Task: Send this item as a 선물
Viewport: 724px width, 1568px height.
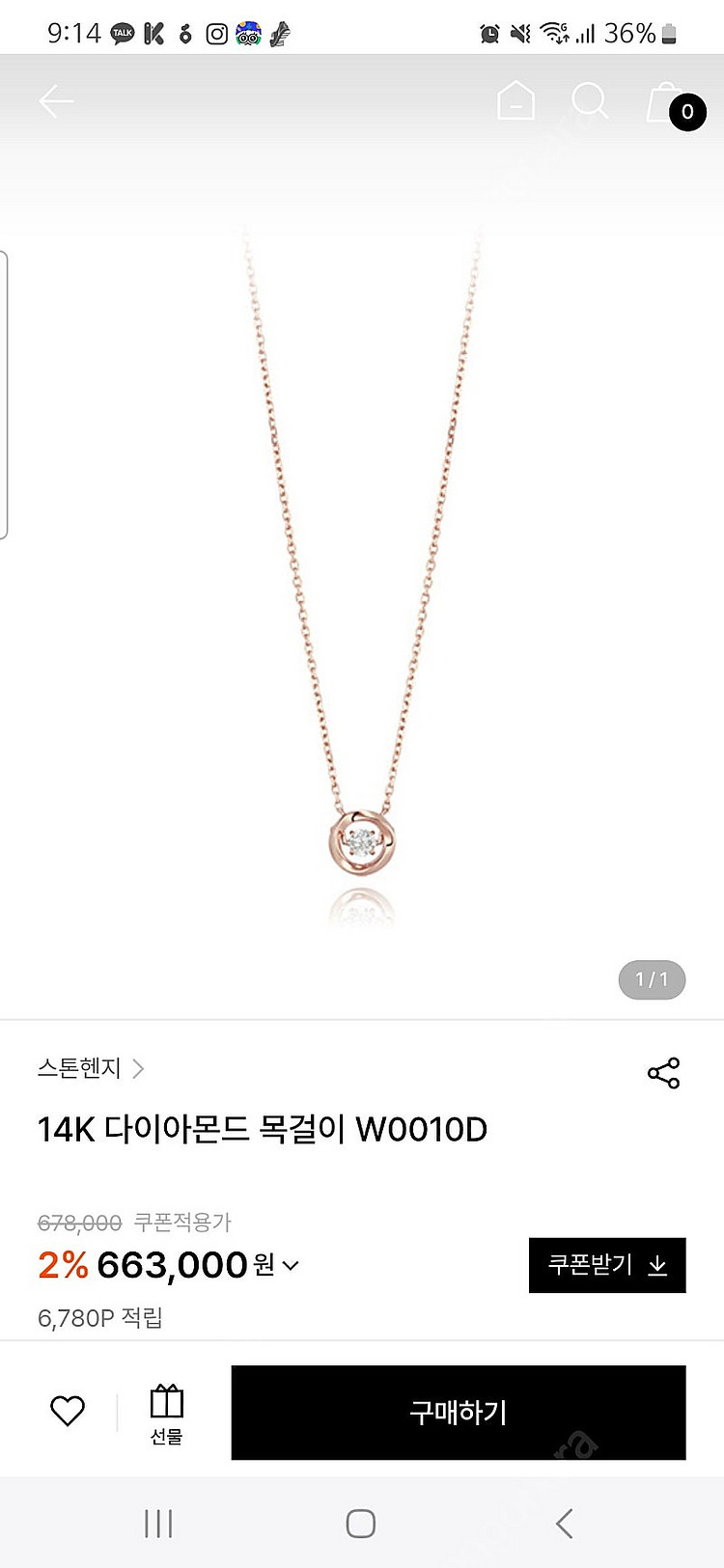Action: tap(166, 1414)
